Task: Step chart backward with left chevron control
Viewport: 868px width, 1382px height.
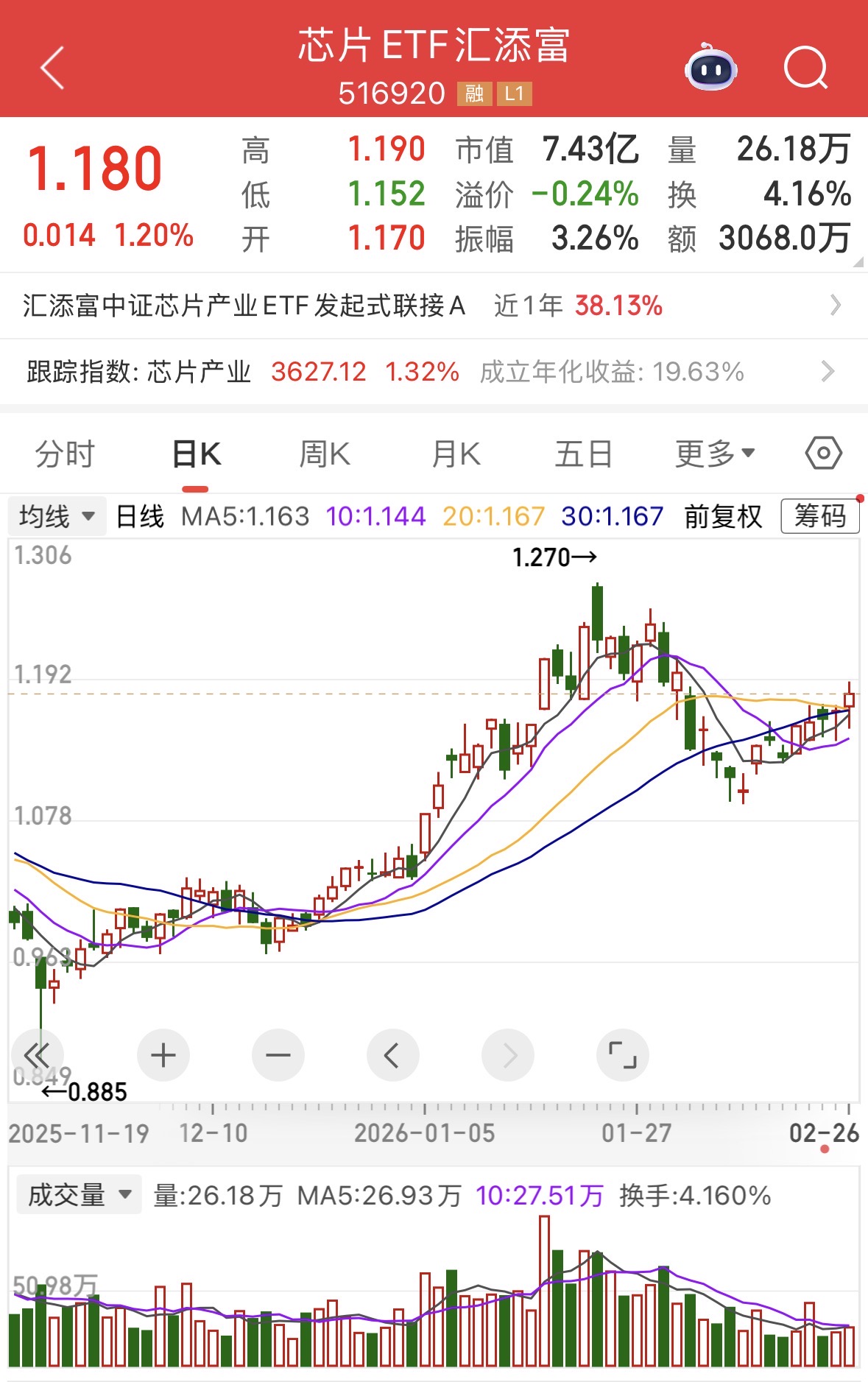Action: [392, 1055]
